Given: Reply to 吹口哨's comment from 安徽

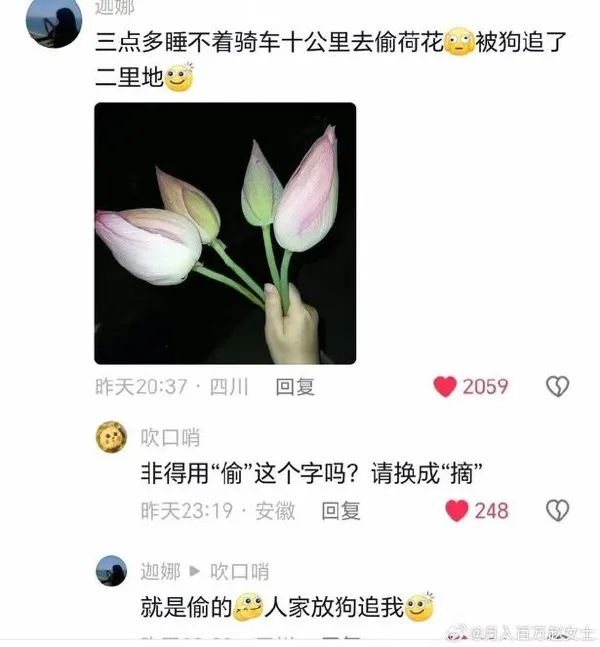Looking at the screenshot, I should (340, 511).
